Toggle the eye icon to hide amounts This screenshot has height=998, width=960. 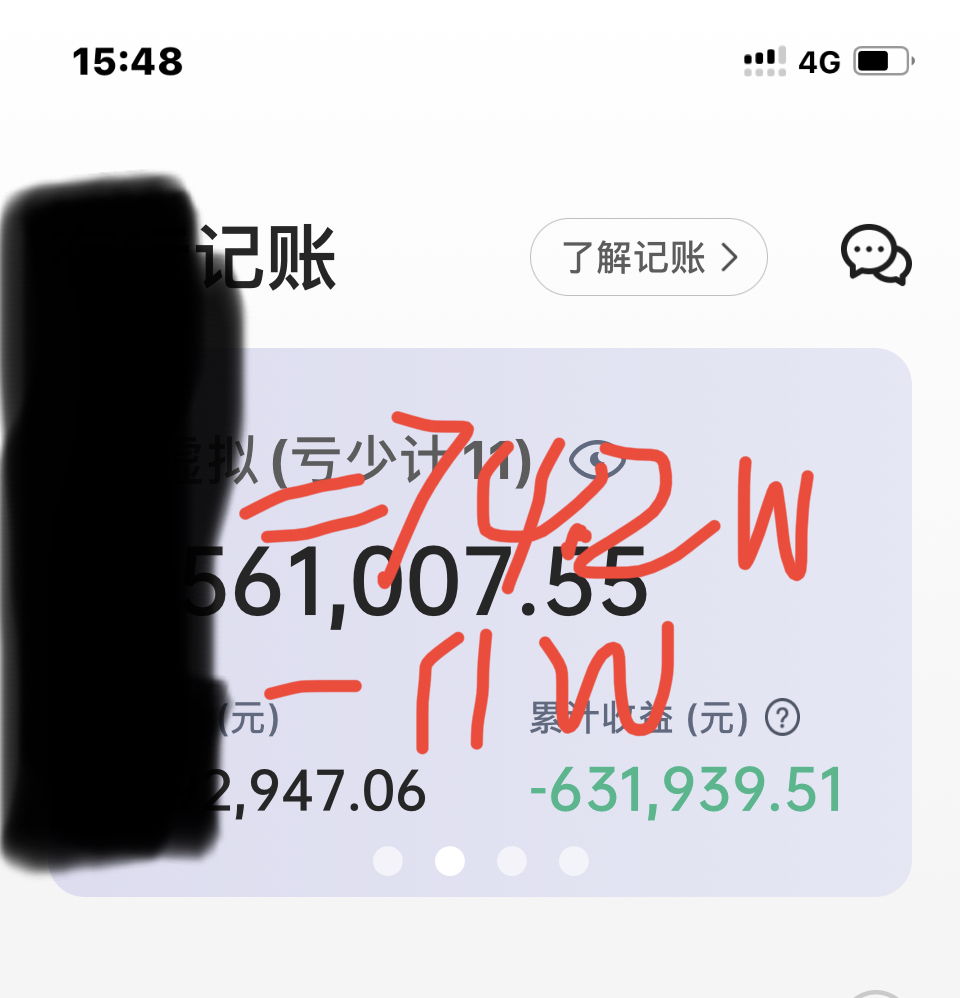pyautogui.click(x=597, y=462)
